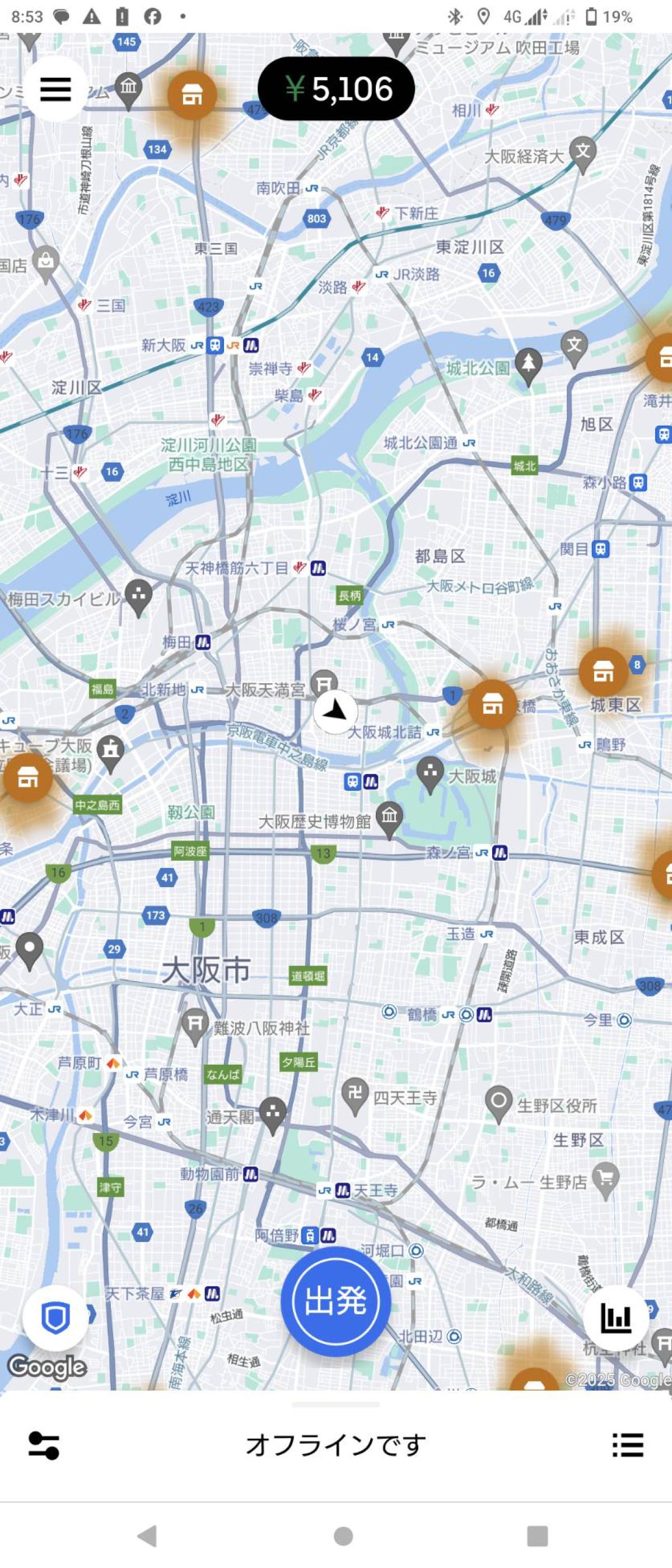
Task: Open the safety shield toolkit
Action: tap(55, 1318)
